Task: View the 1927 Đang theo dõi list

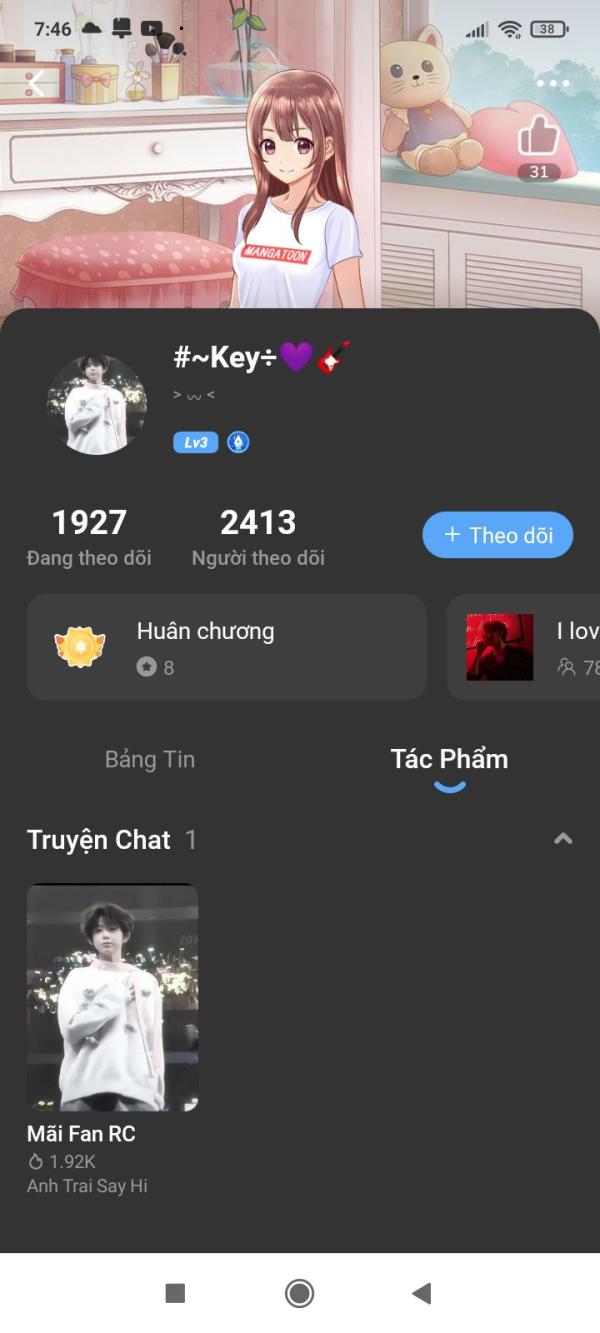Action: [x=89, y=537]
